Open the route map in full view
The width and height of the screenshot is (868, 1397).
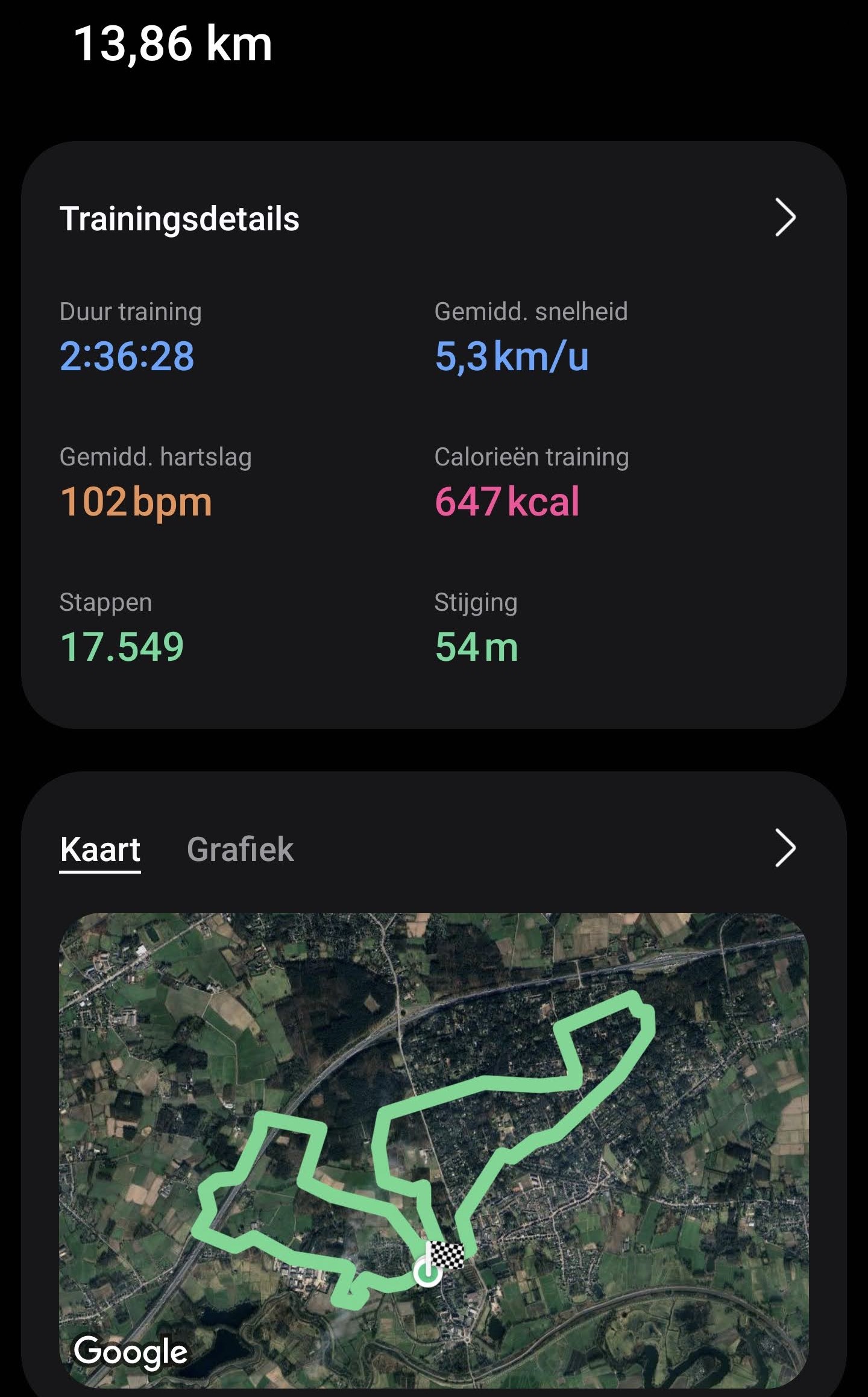coord(433,1146)
